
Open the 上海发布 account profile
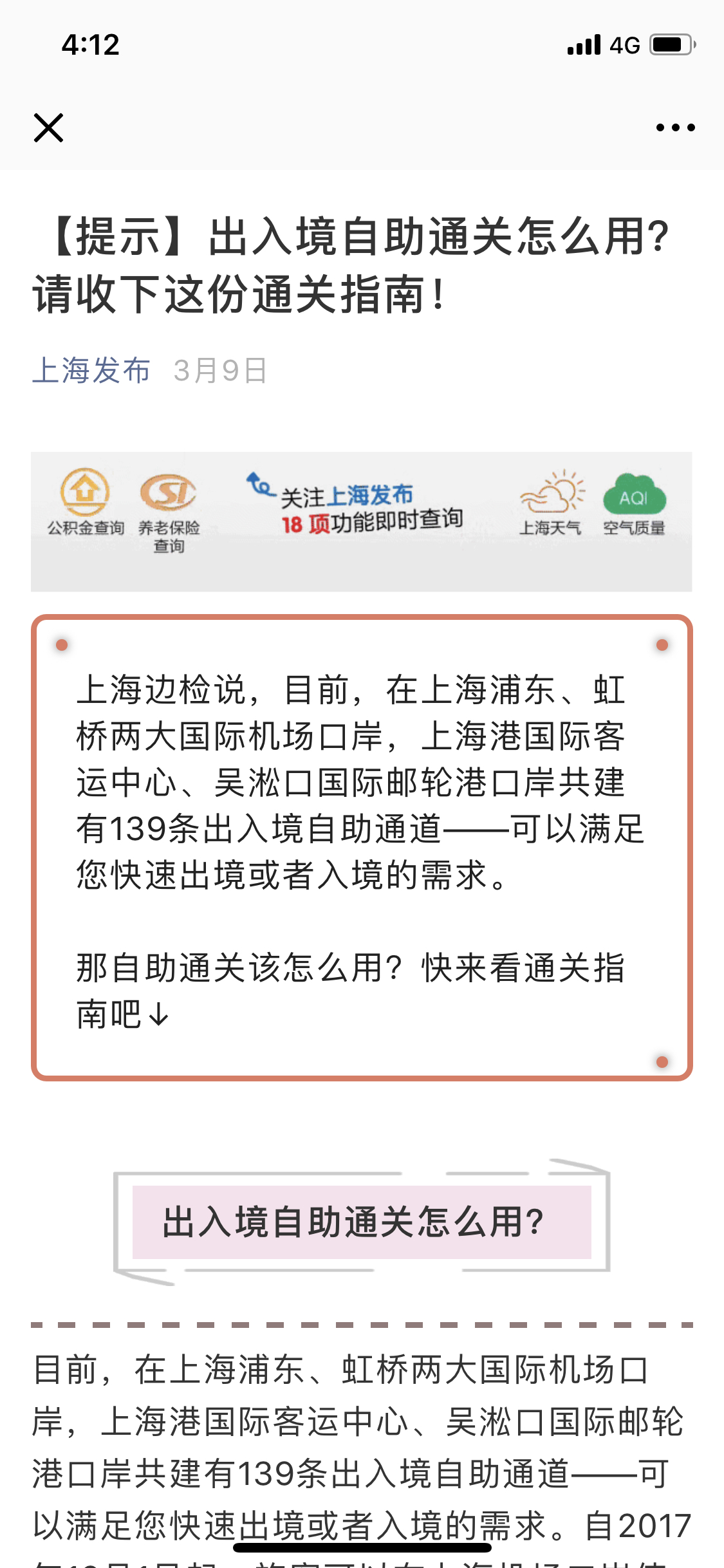pos(91,371)
